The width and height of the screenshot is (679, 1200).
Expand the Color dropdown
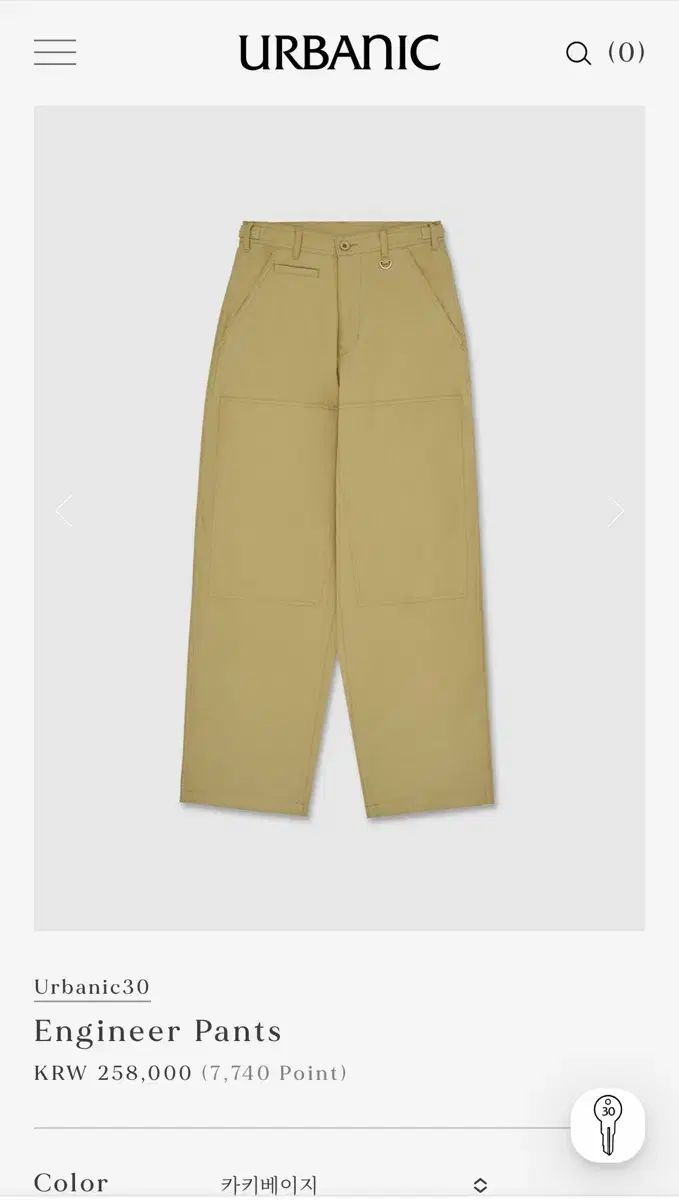point(354,1185)
